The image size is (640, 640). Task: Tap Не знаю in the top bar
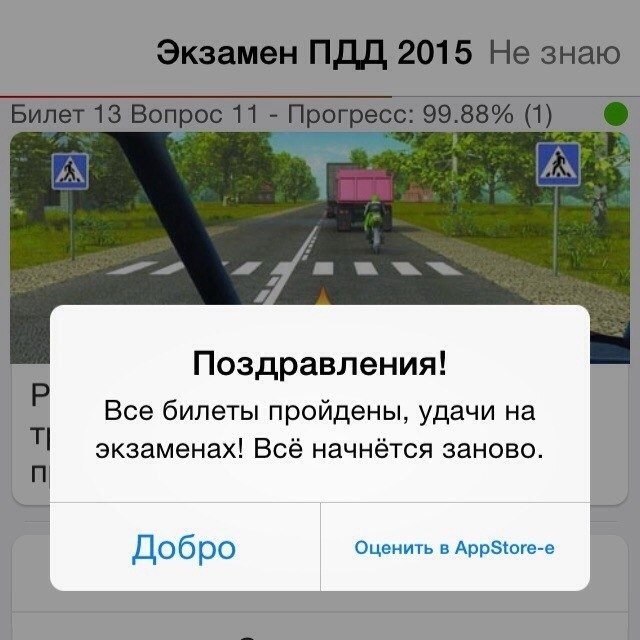click(x=554, y=53)
